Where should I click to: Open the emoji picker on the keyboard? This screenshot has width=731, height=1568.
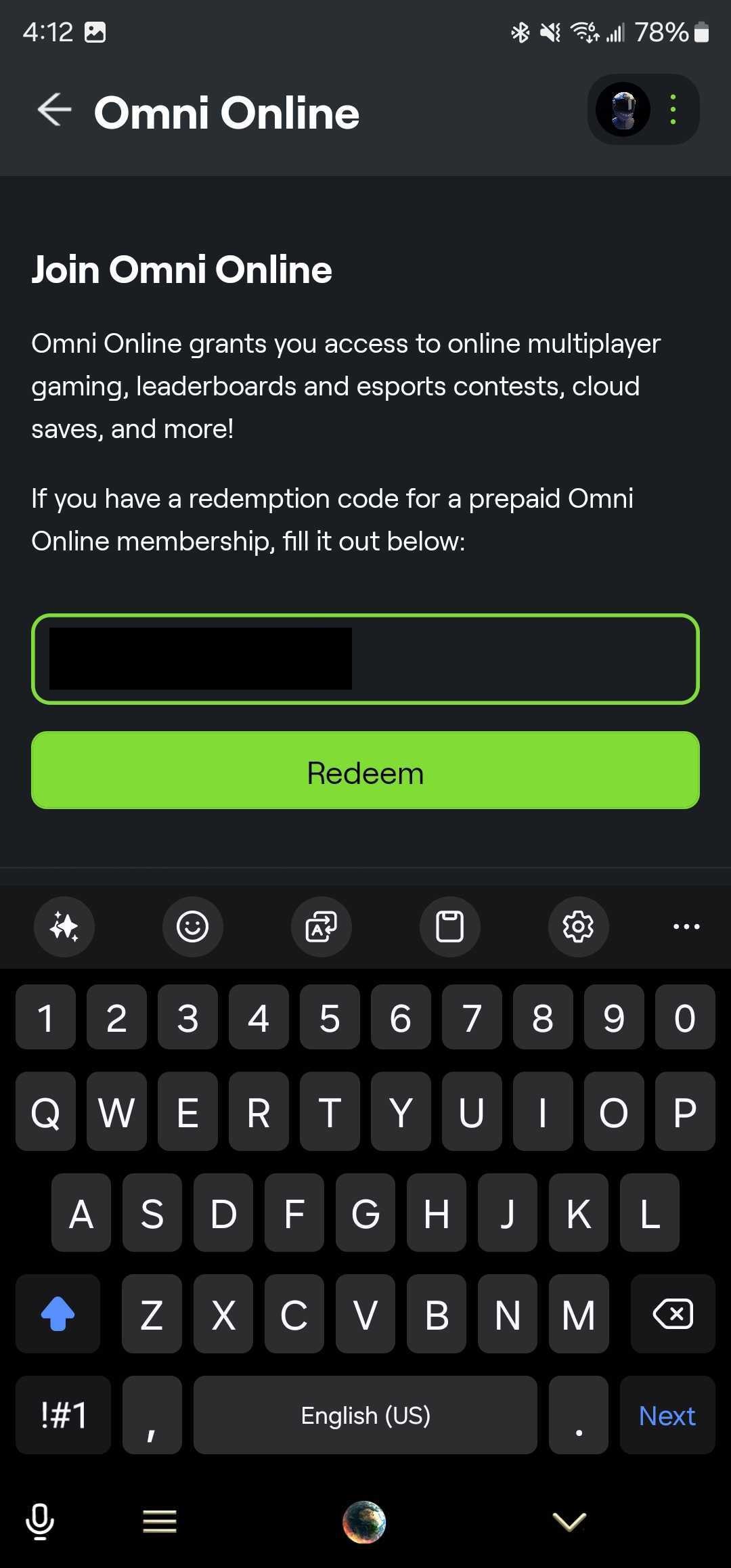[x=193, y=927]
